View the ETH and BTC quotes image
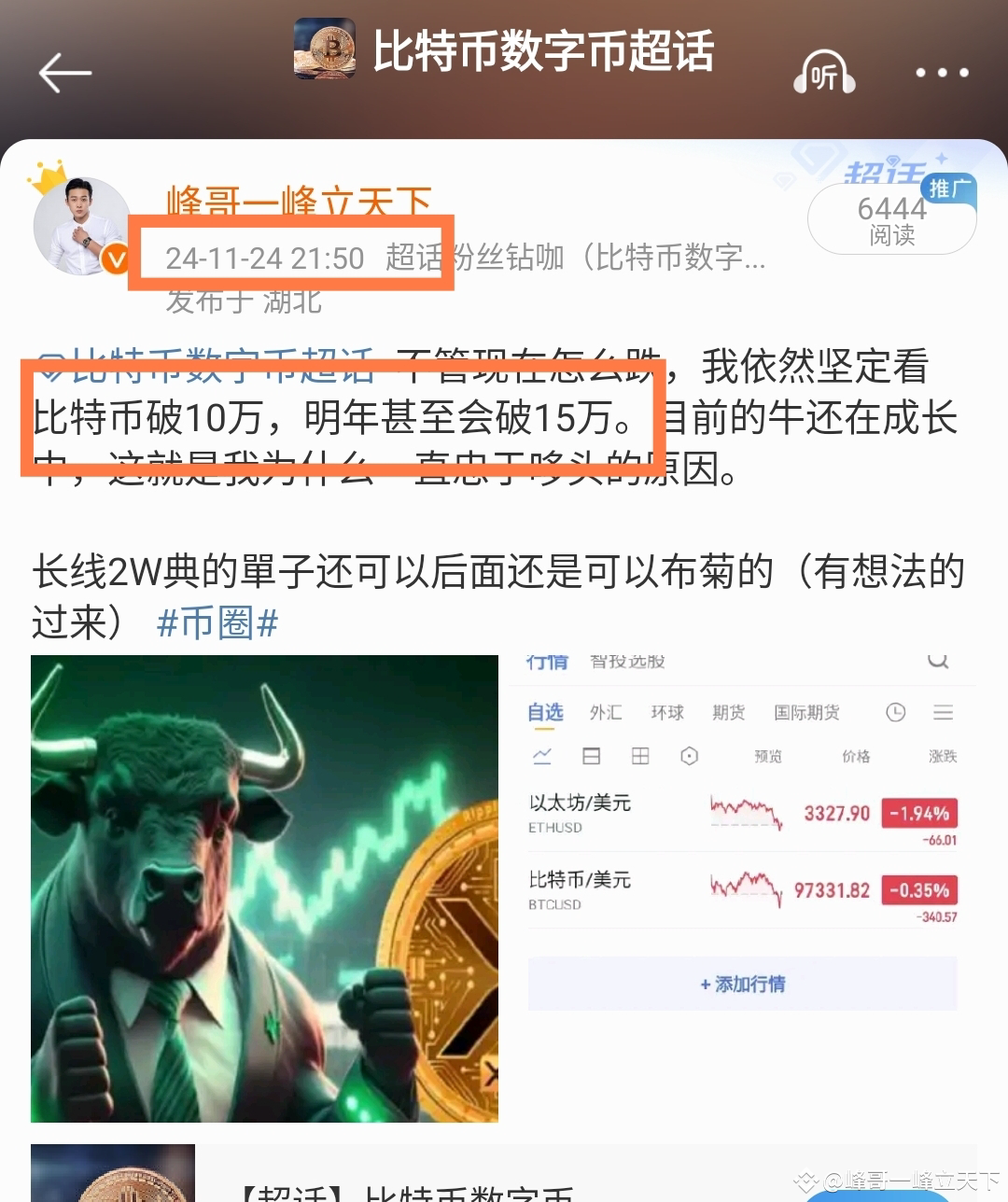 click(742, 888)
